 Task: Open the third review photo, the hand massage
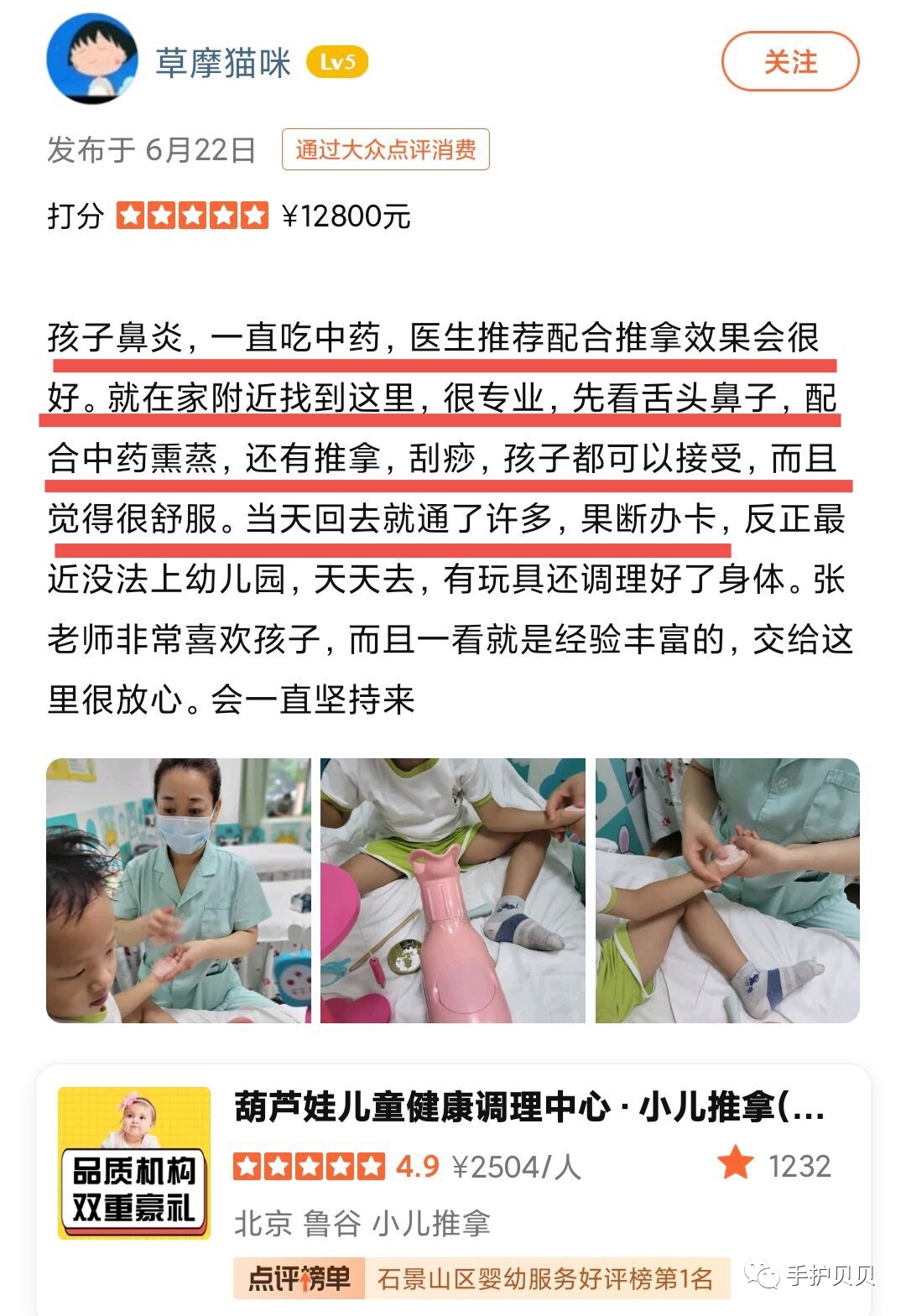pyautogui.click(x=726, y=890)
